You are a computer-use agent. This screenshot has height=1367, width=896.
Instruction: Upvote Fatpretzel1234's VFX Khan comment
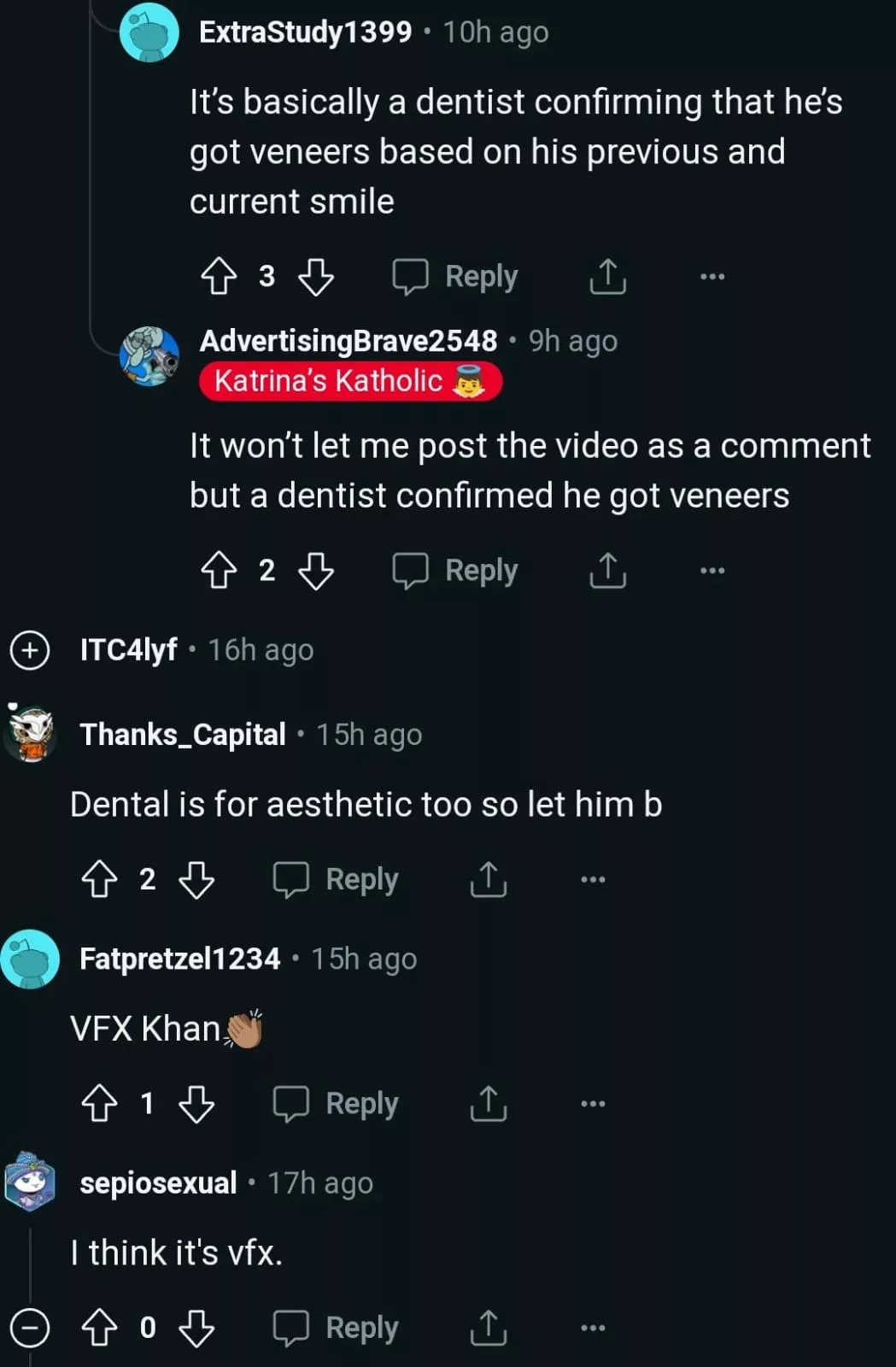pos(99,1103)
